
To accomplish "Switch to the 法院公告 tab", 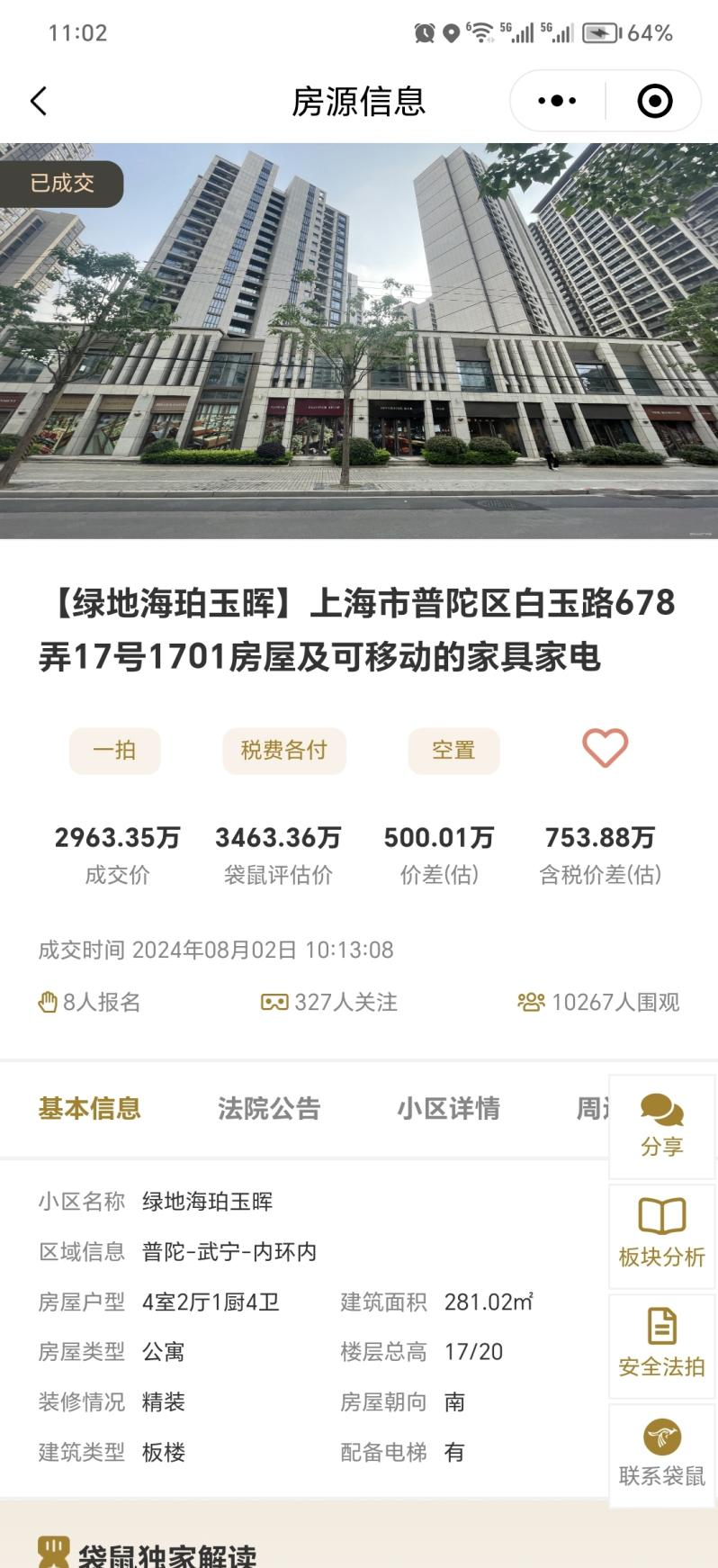I will 270,1109.
